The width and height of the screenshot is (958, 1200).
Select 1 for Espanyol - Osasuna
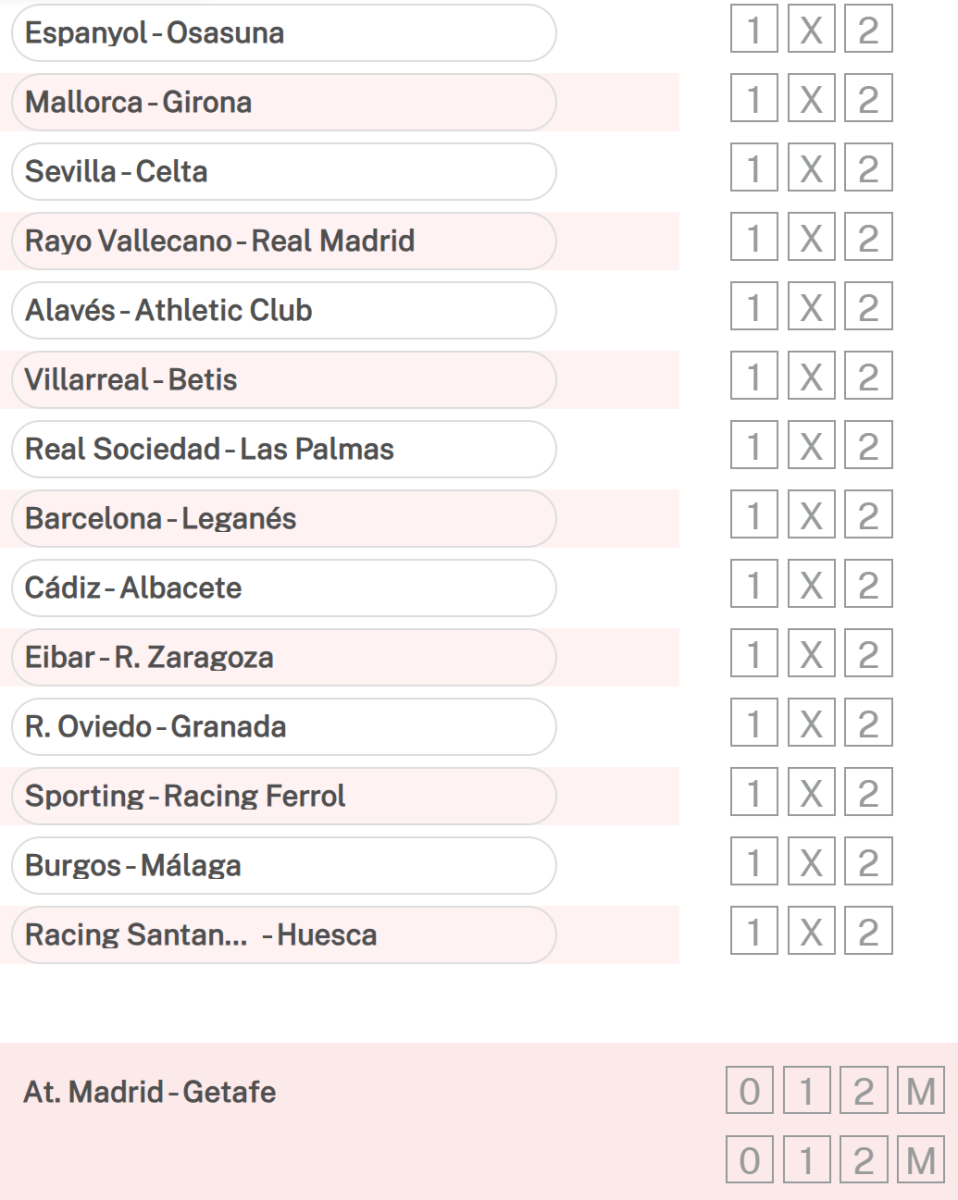755,33
